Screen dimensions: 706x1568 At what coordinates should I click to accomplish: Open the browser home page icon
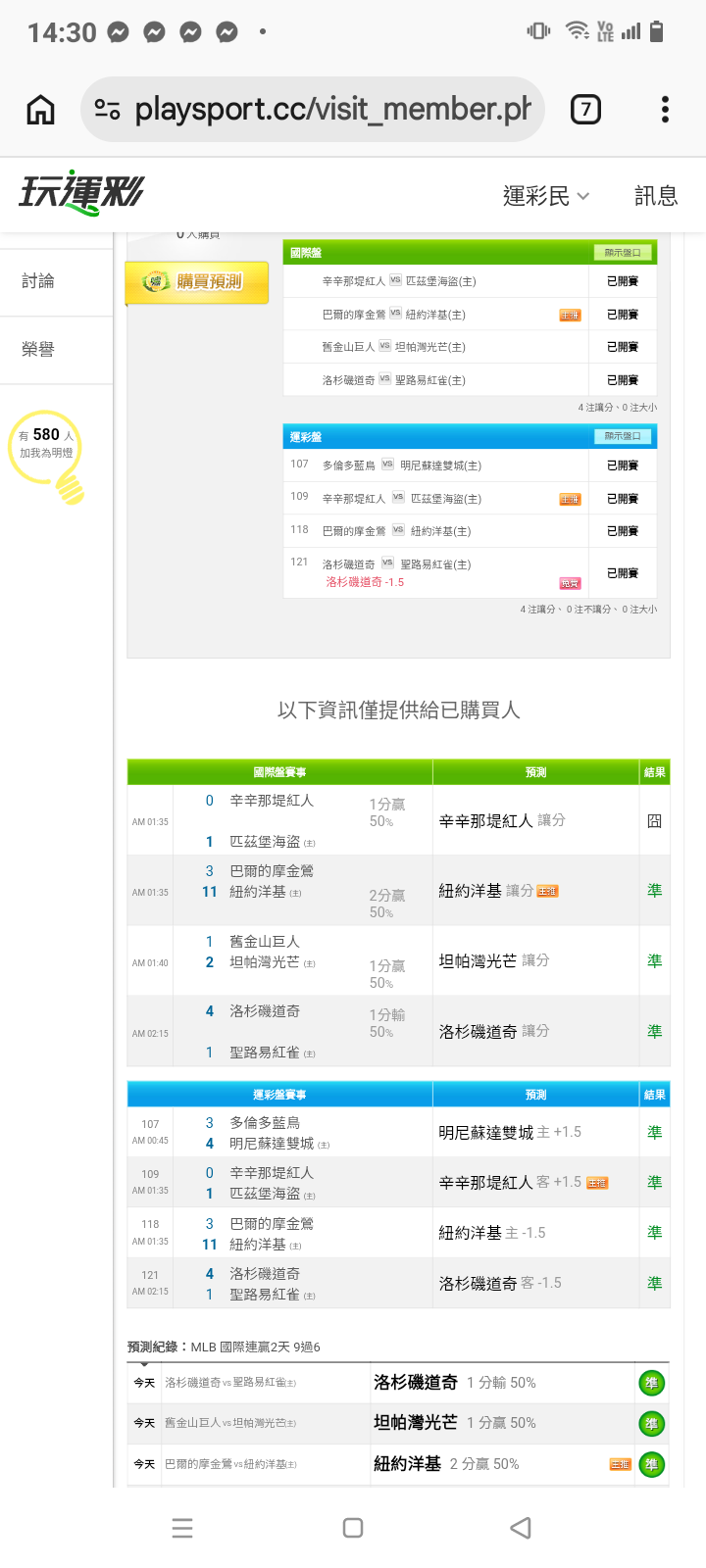40,110
